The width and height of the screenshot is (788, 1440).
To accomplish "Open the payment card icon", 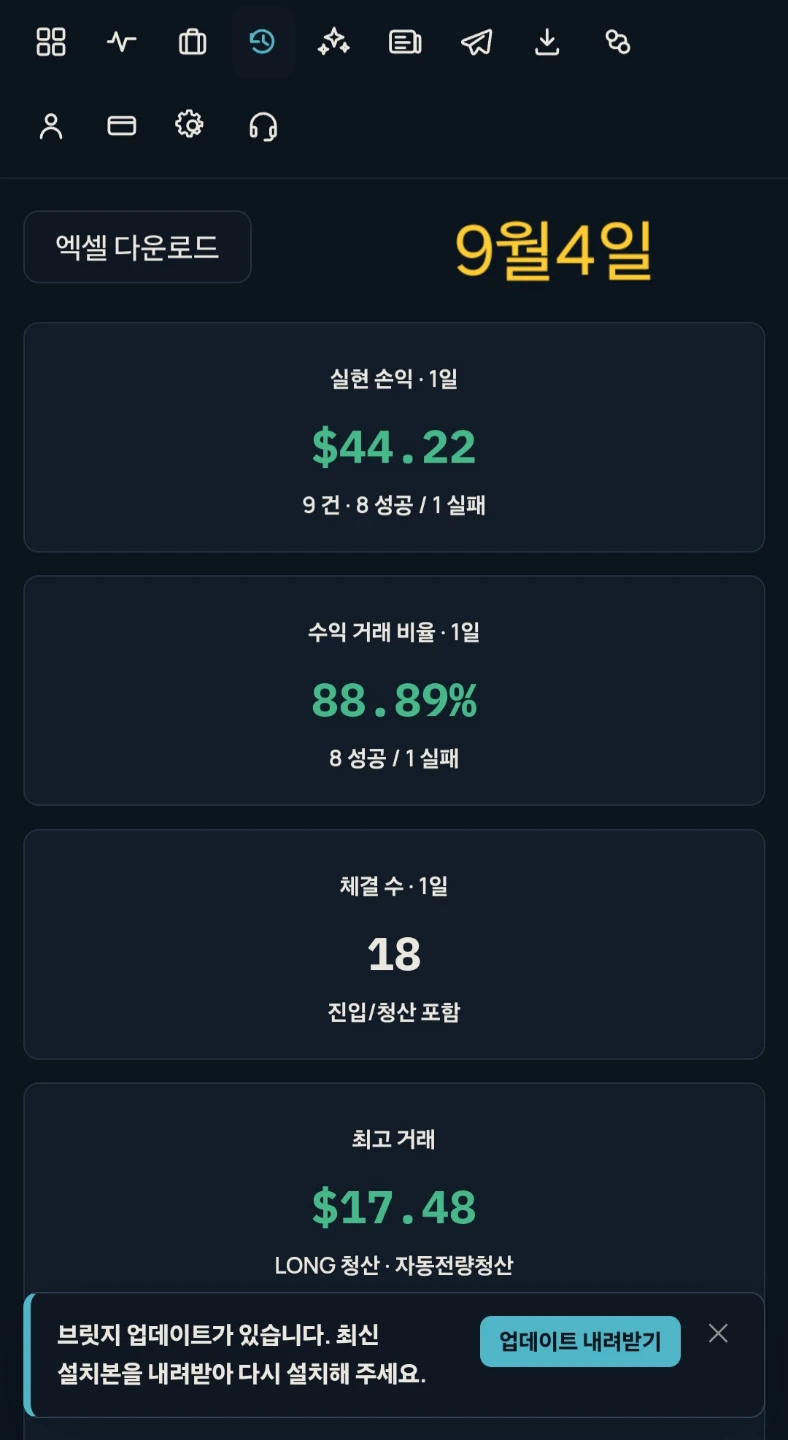I will (122, 126).
